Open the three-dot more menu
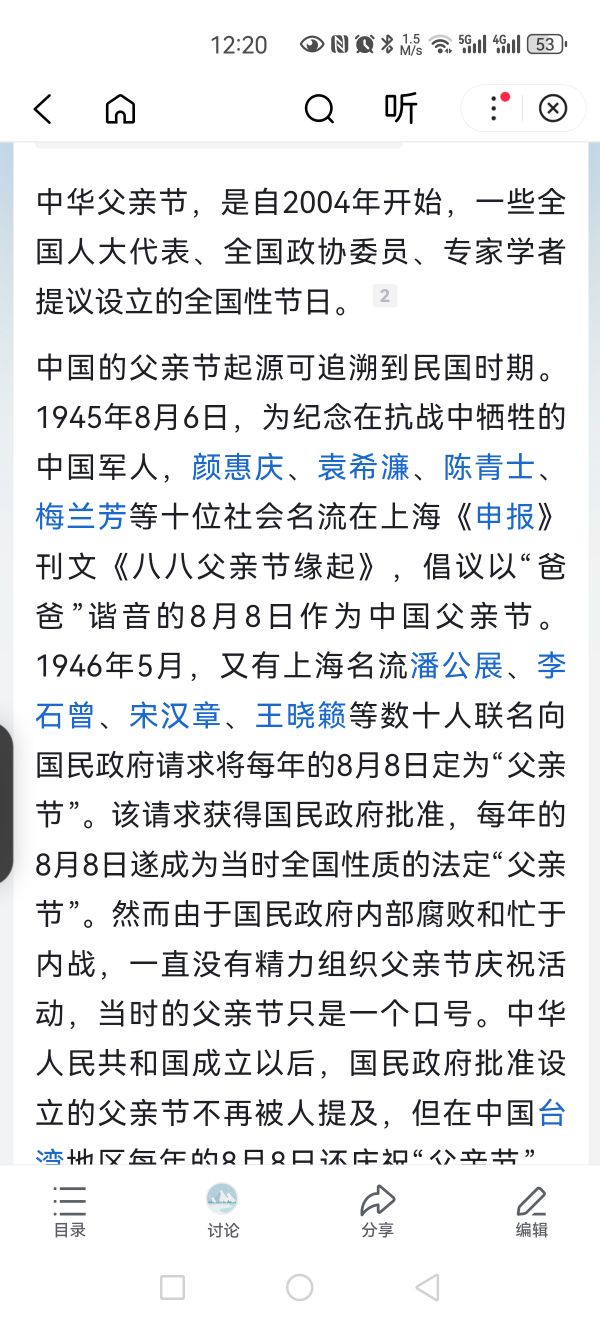Viewport: 600px width, 1320px height. coord(494,109)
